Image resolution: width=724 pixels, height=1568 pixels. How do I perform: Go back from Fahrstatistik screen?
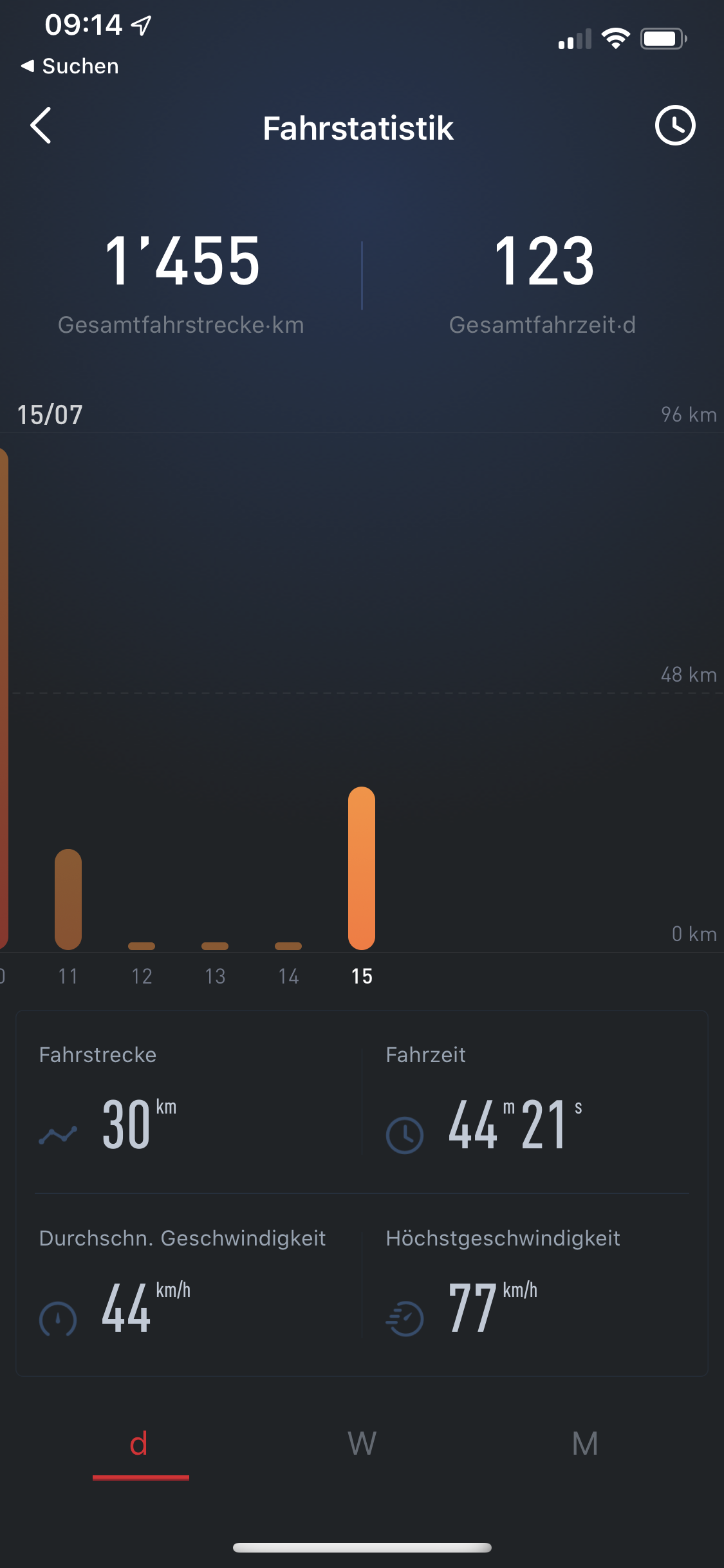(41, 126)
